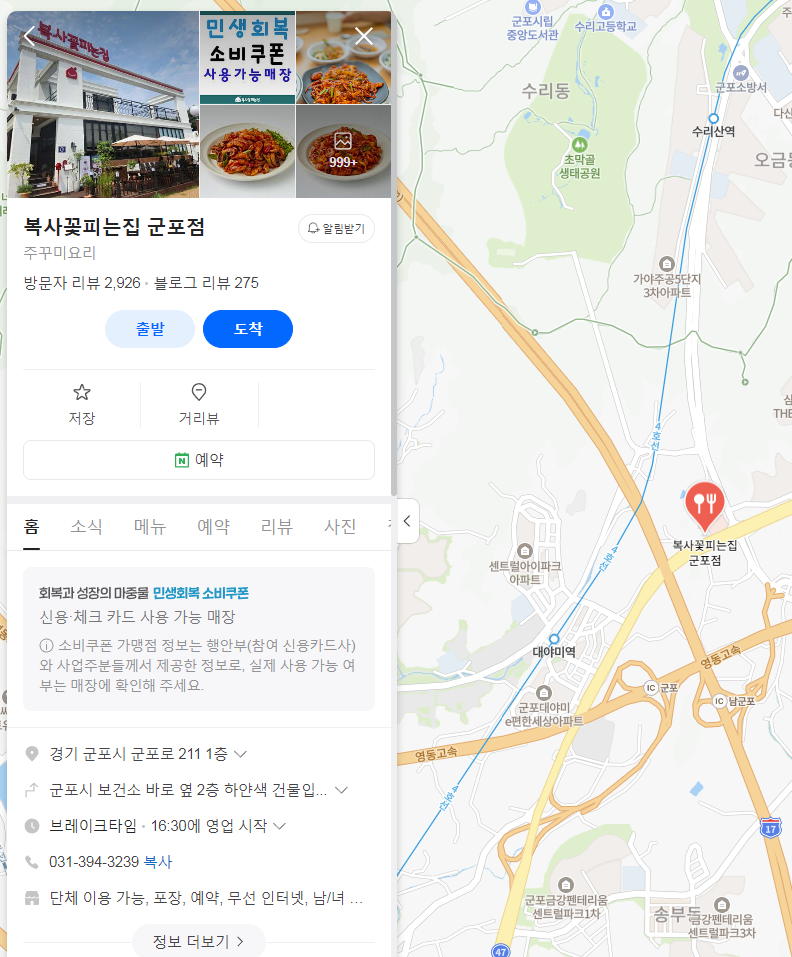Set this place as 도착 destination
This screenshot has width=792, height=957.
coord(248,329)
